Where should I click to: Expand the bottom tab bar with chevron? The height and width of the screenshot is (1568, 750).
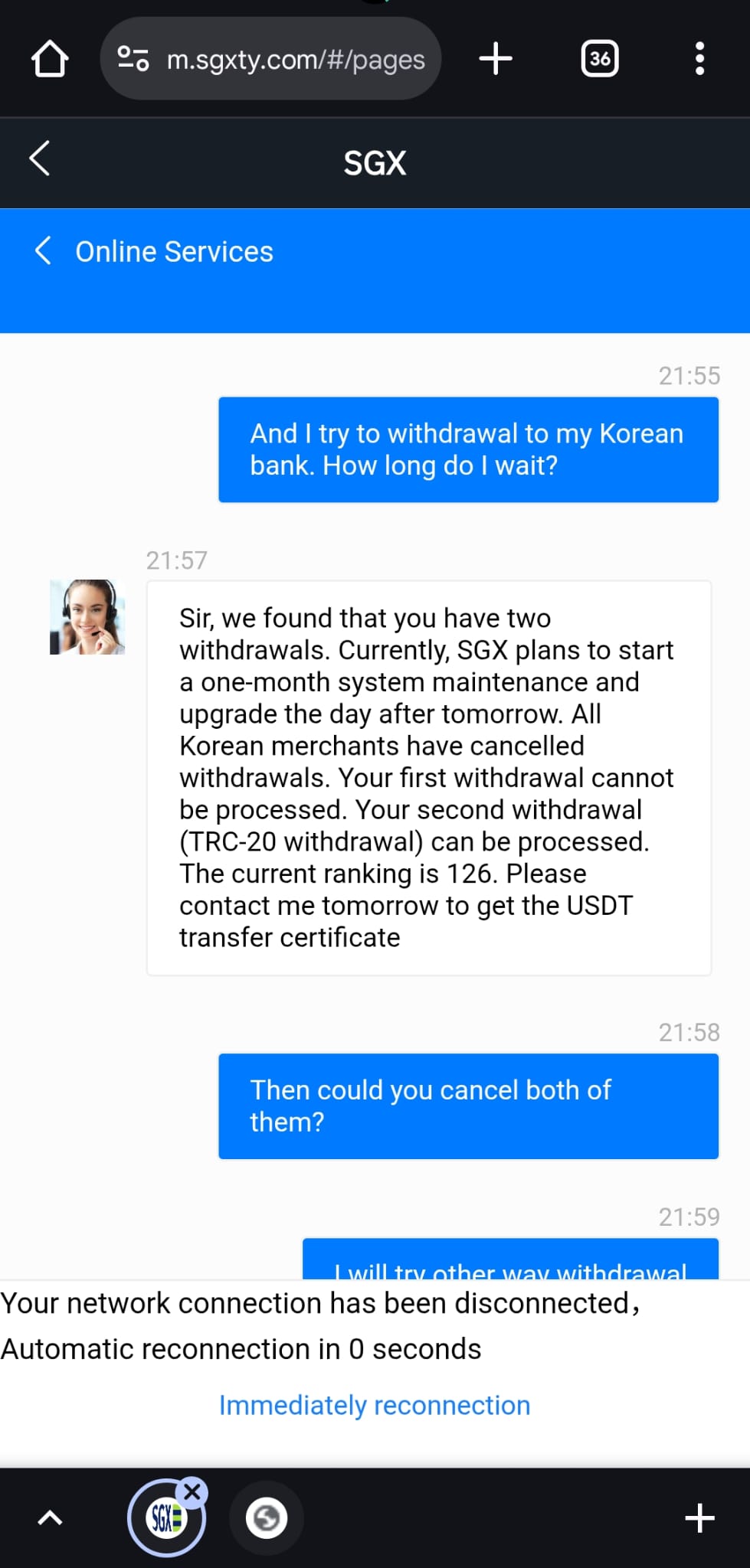coord(51,1517)
